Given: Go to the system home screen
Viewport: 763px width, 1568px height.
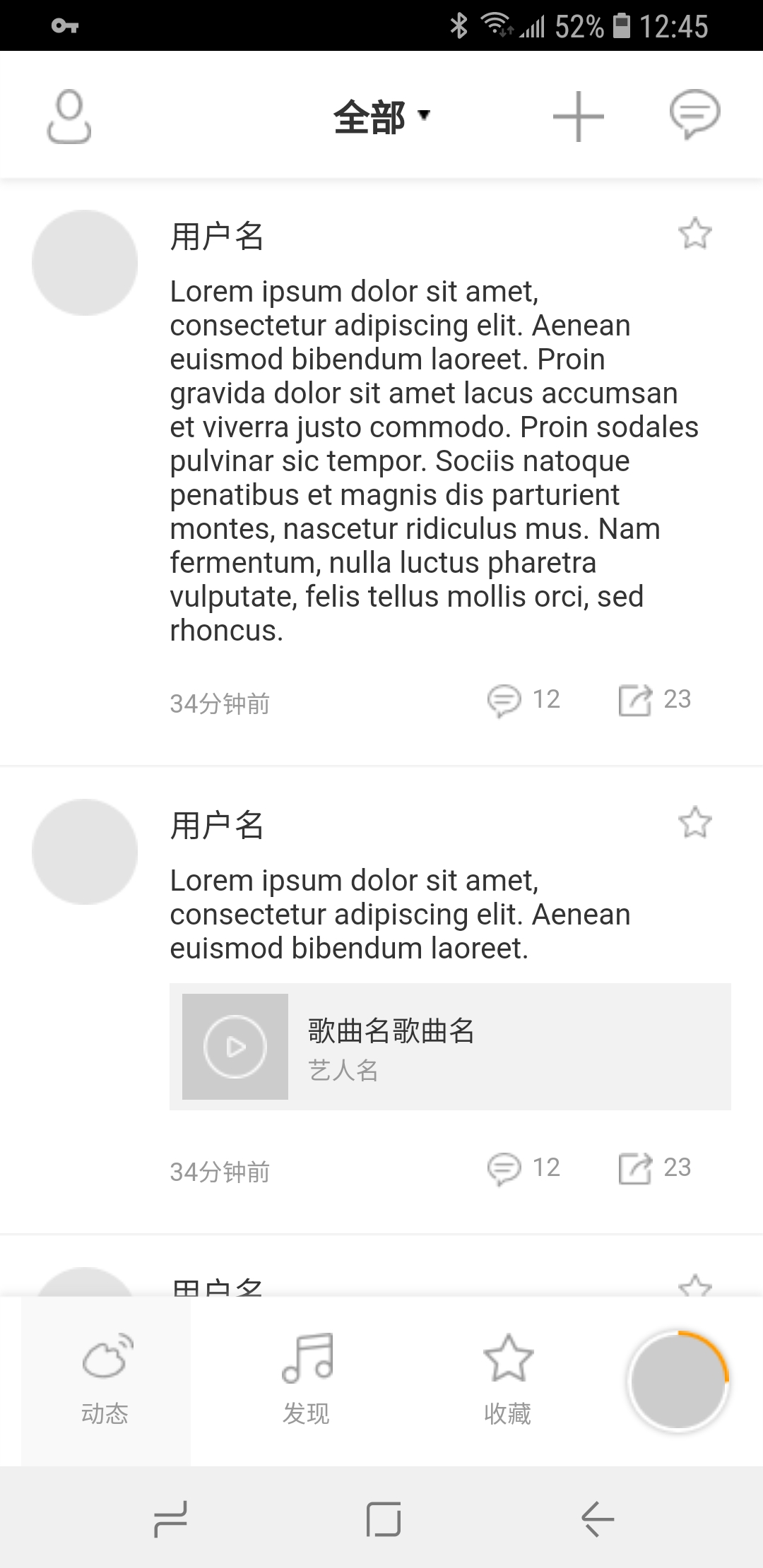Looking at the screenshot, I should 383,1519.
